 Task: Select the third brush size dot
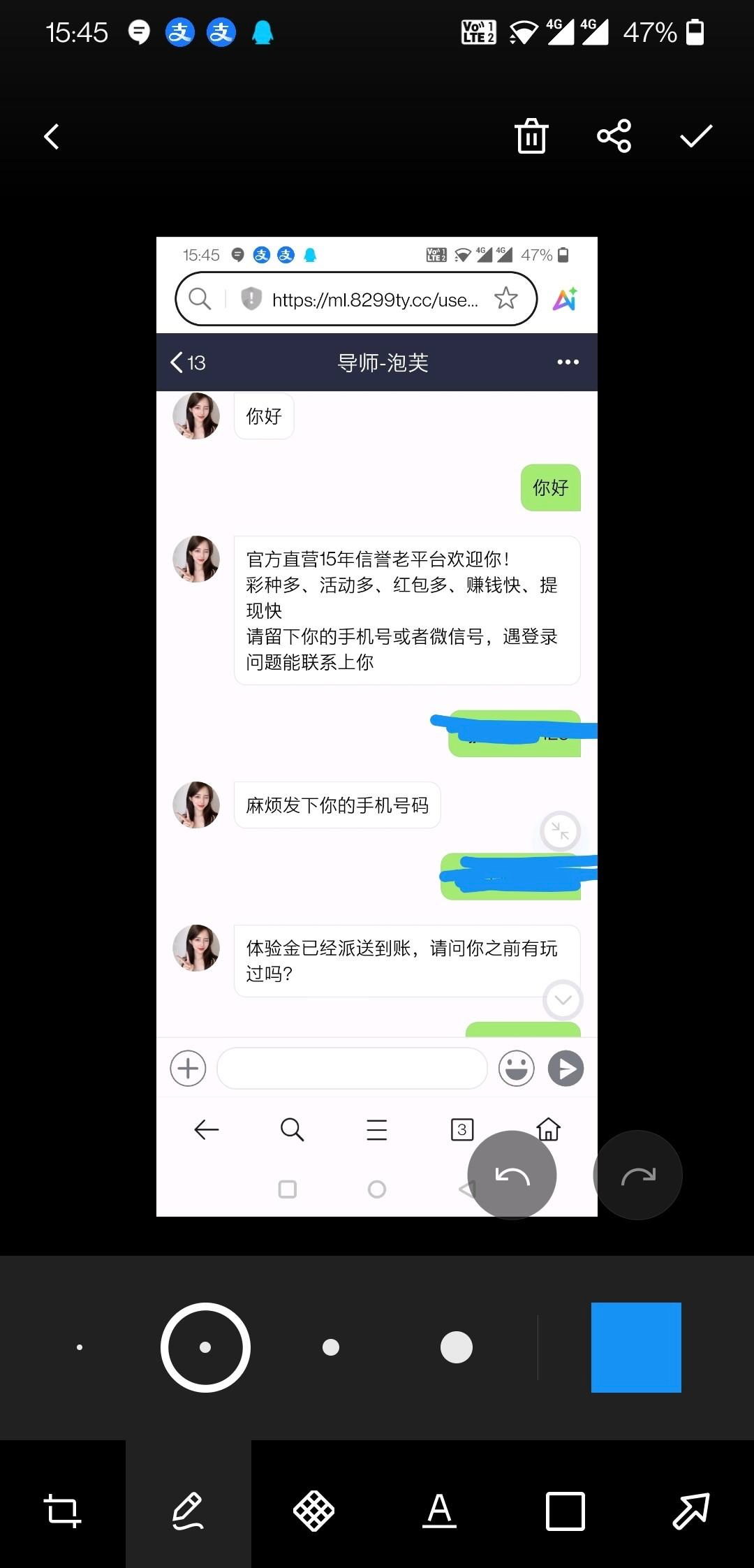point(331,1347)
